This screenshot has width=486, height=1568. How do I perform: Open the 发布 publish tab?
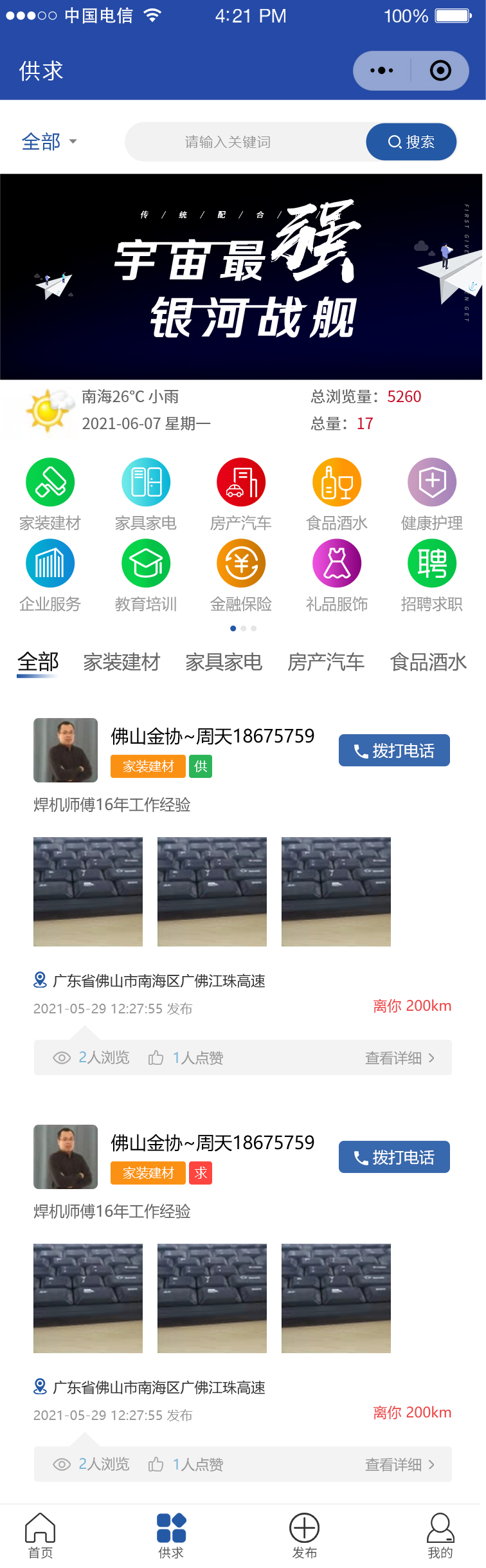(304, 1535)
